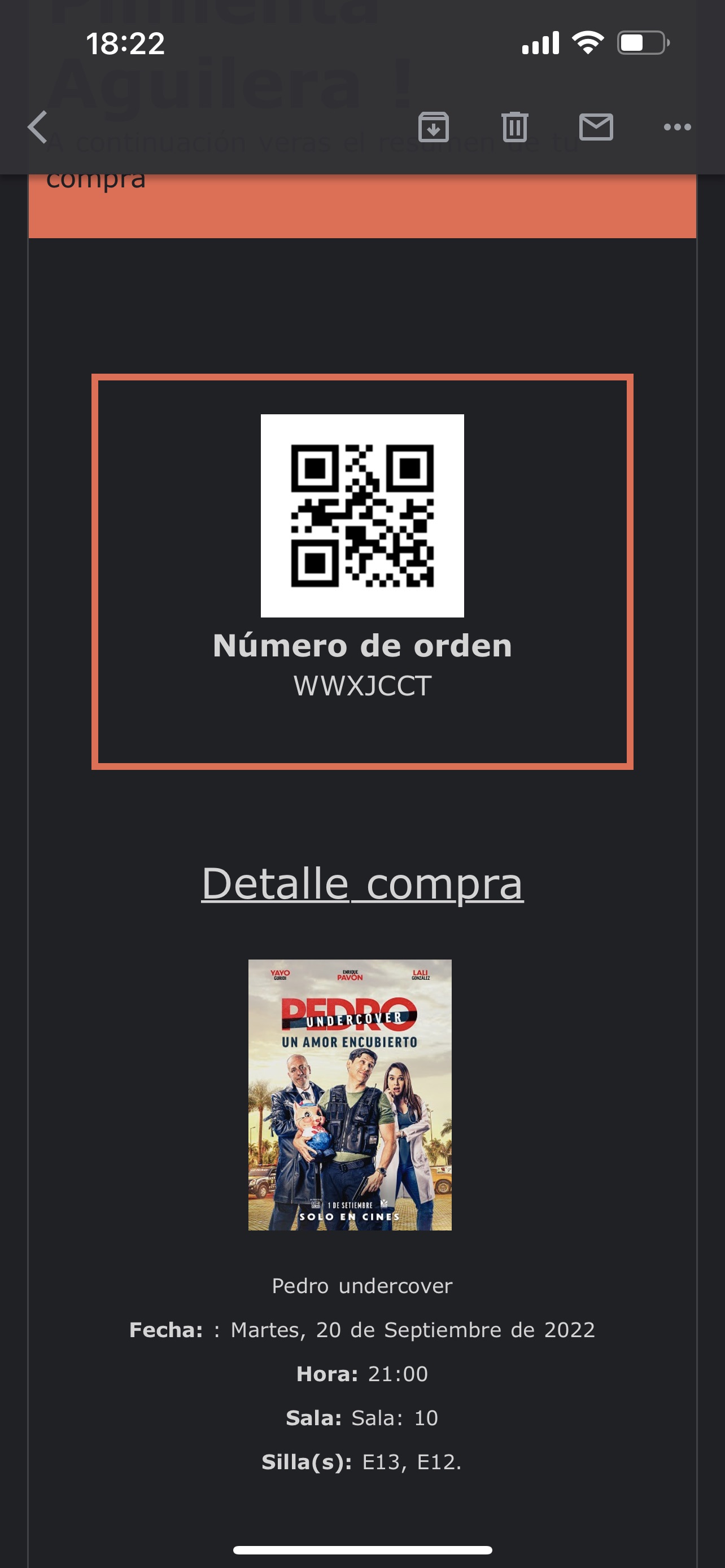Archive this email
This screenshot has width=725, height=1568.
click(x=434, y=126)
